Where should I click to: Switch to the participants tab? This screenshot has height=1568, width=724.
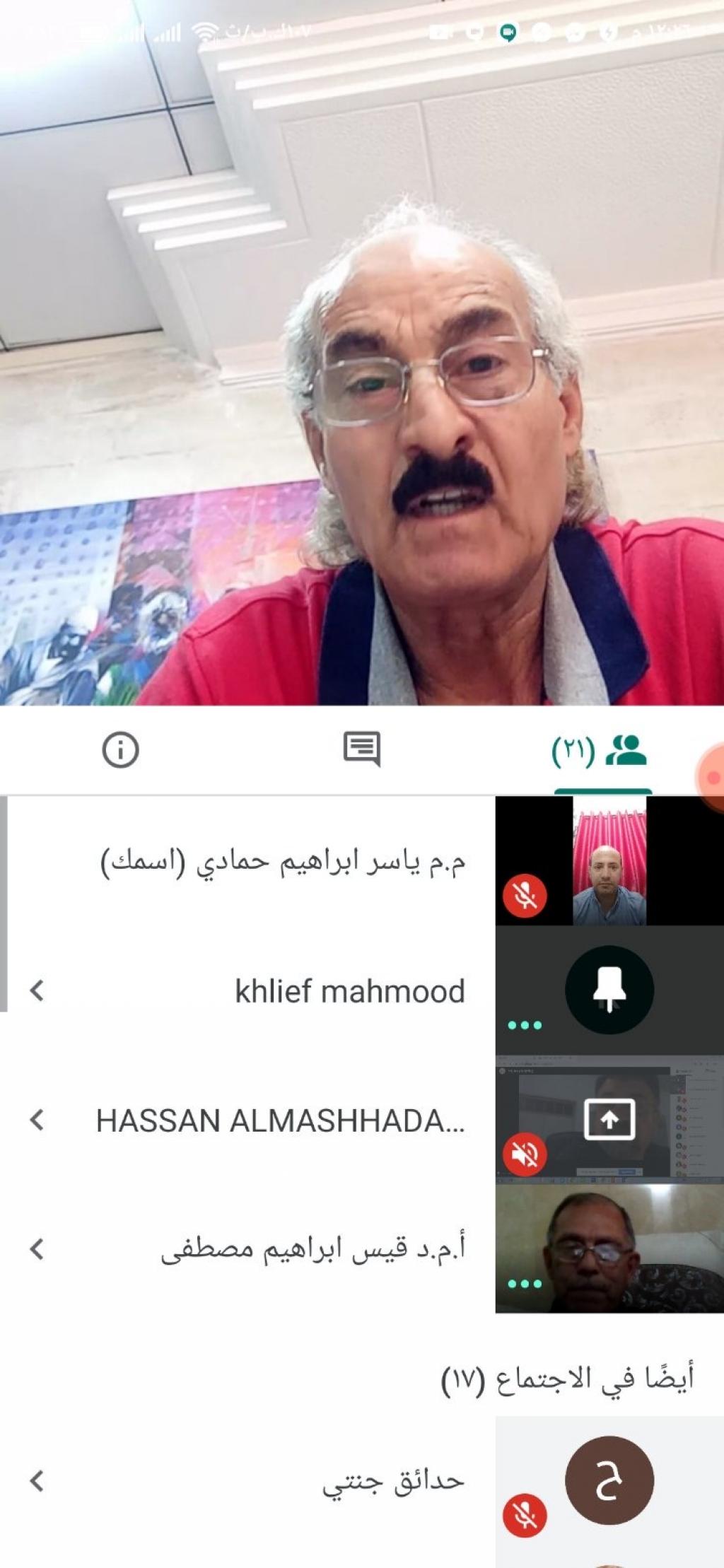(601, 751)
